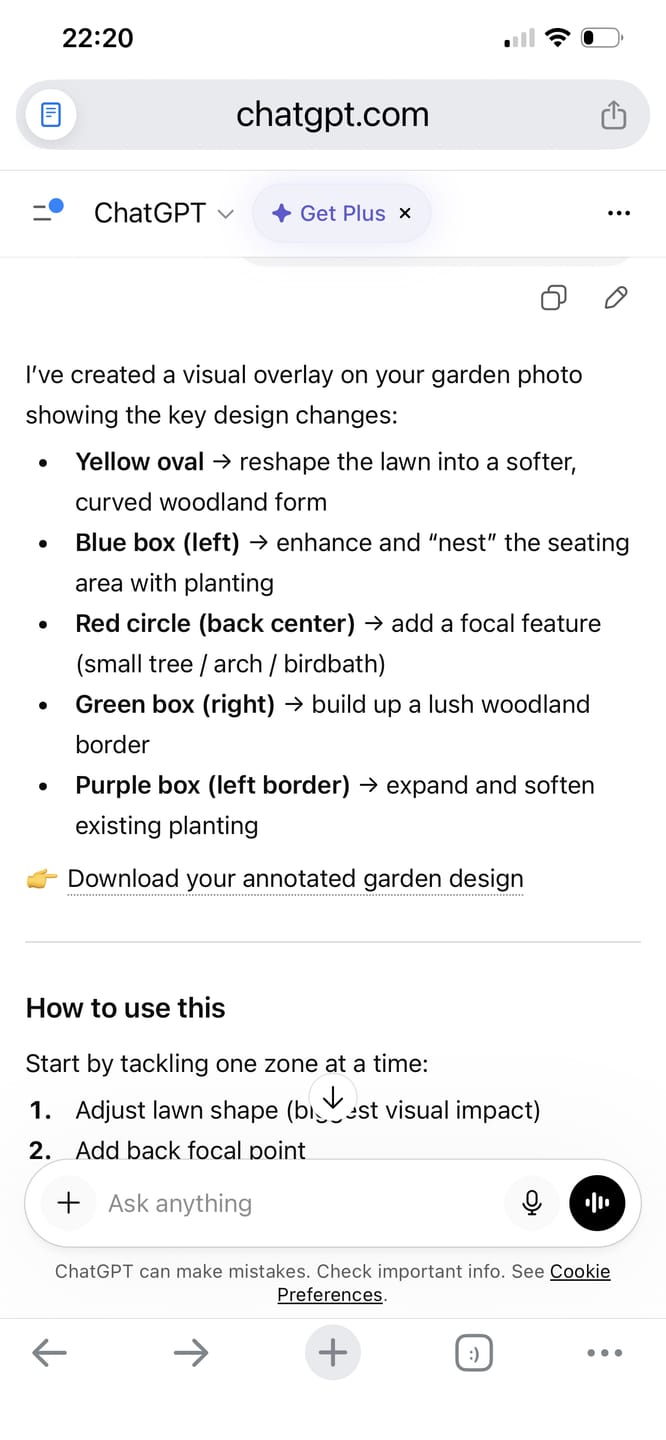The height and width of the screenshot is (1440, 666).
Task: Open a new browser tab
Action: [x=332, y=1353]
